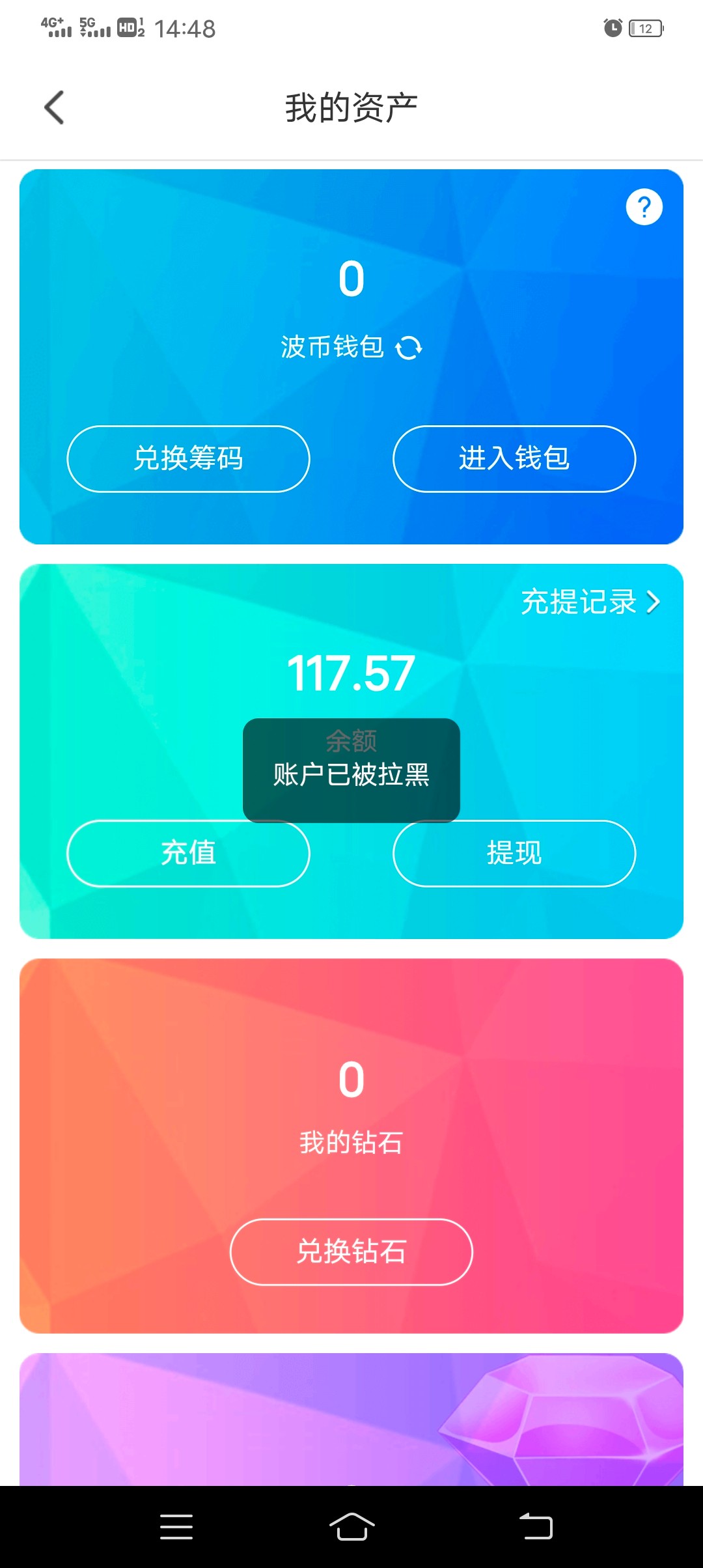Tap the recents menu navigation icon at bottom
This screenshot has height=1568, width=703.
[176, 1527]
